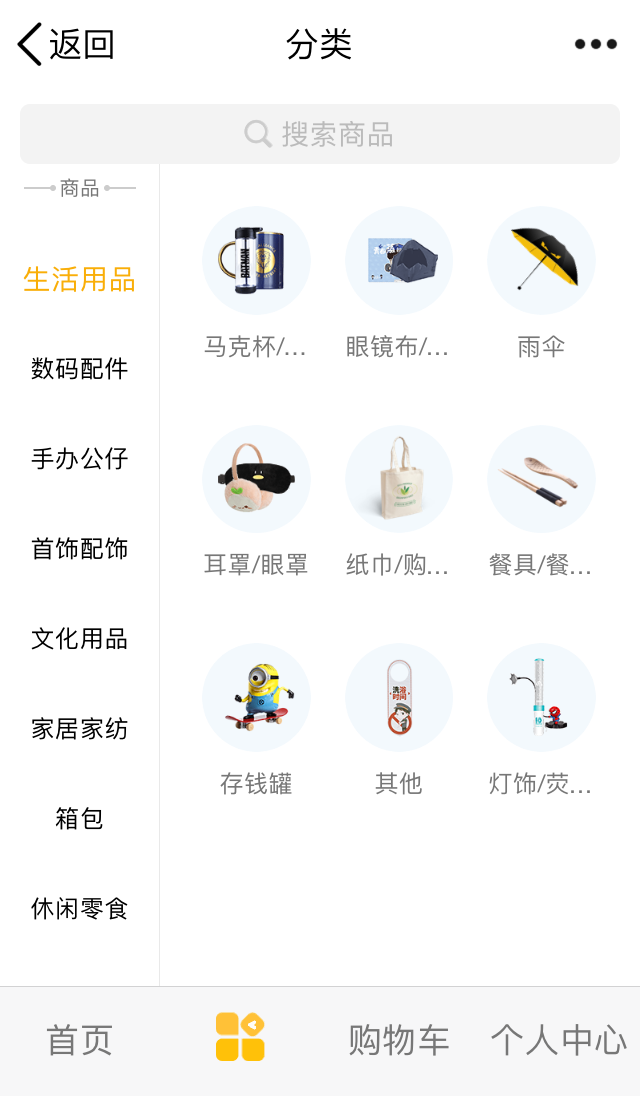
Task: Go to the 首页 tab
Action: coord(80,1041)
